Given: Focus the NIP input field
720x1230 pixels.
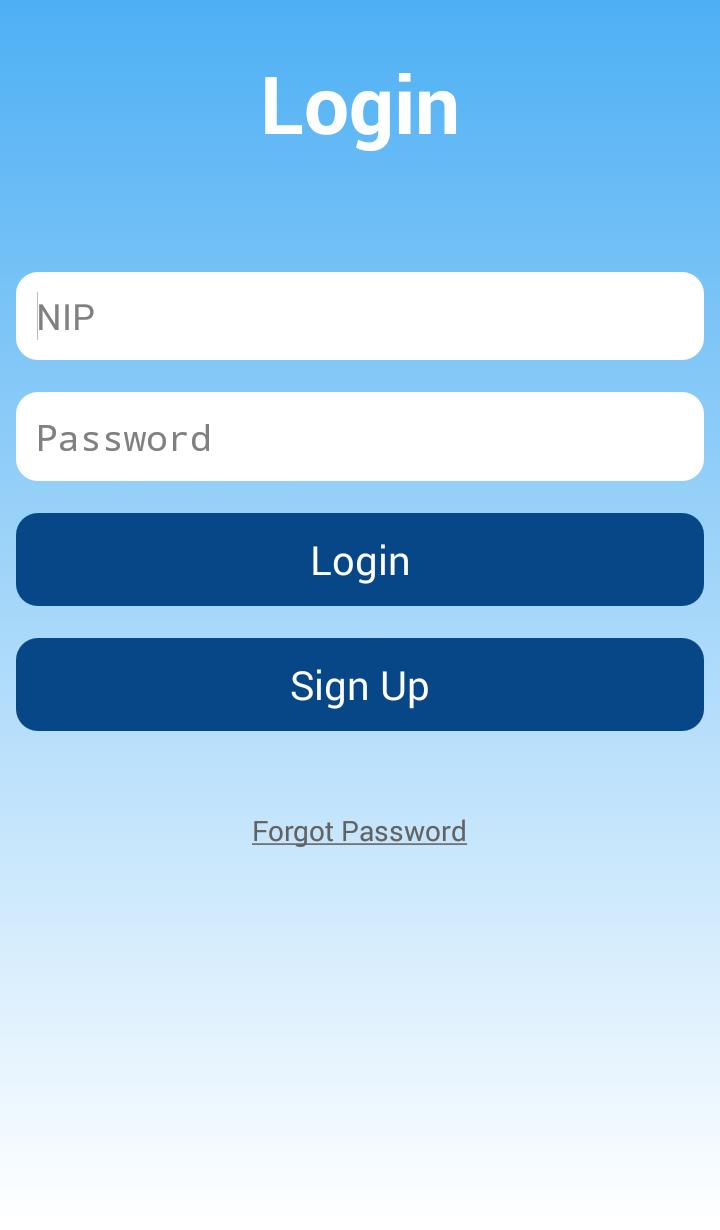Looking at the screenshot, I should pos(360,316).
